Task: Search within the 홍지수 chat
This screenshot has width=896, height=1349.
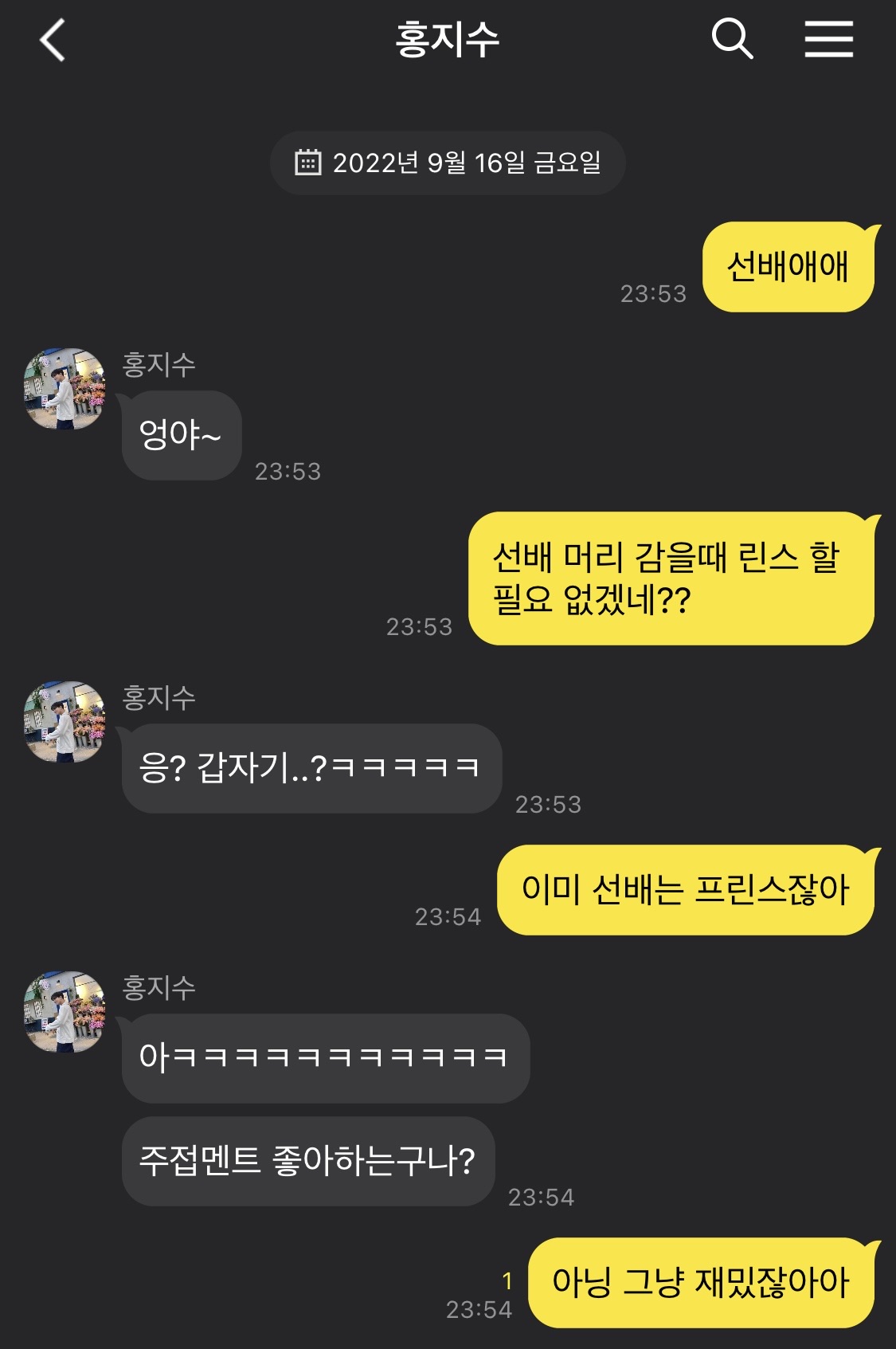Action: tap(731, 39)
